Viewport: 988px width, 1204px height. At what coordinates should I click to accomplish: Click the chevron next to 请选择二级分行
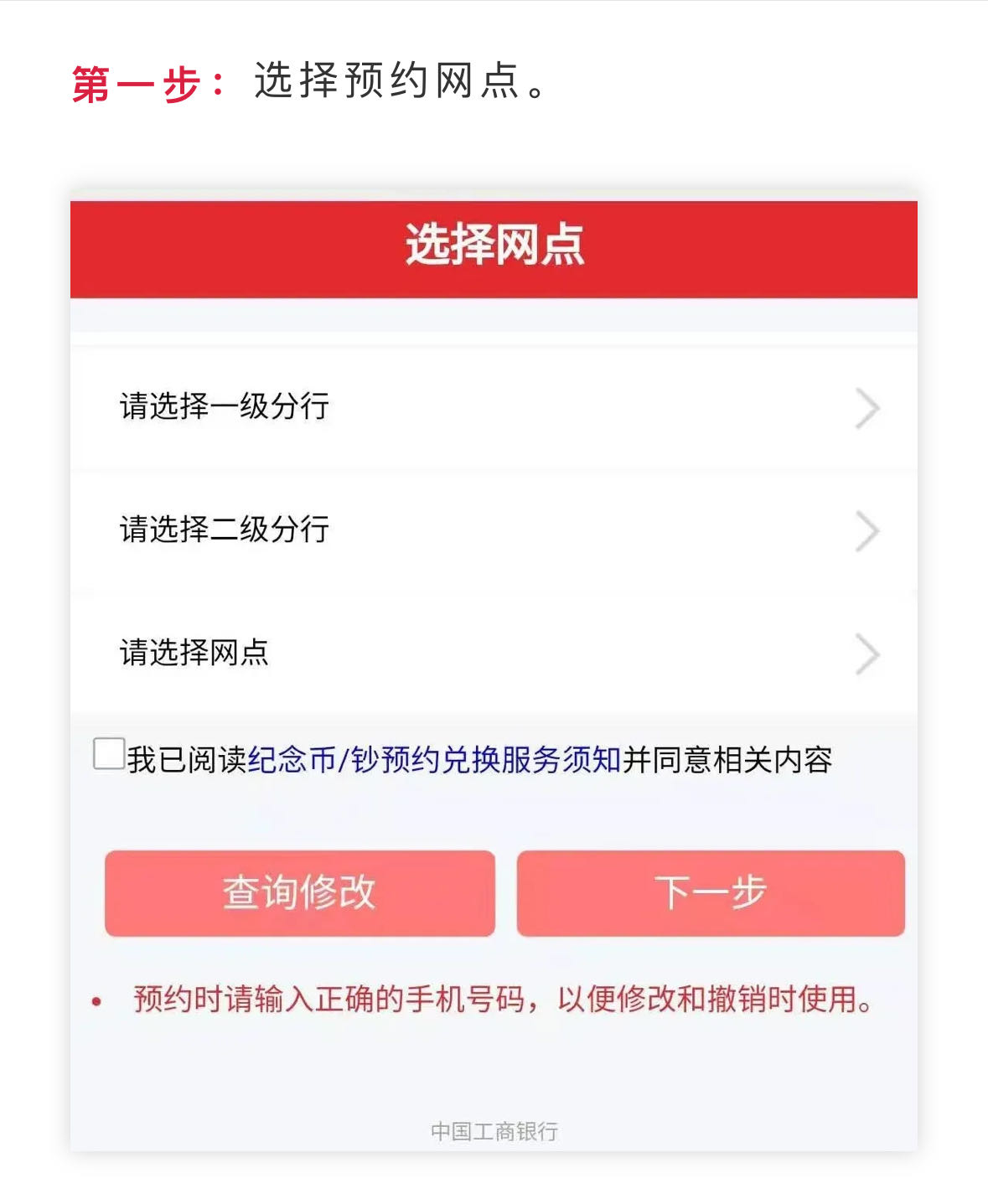coord(865,530)
